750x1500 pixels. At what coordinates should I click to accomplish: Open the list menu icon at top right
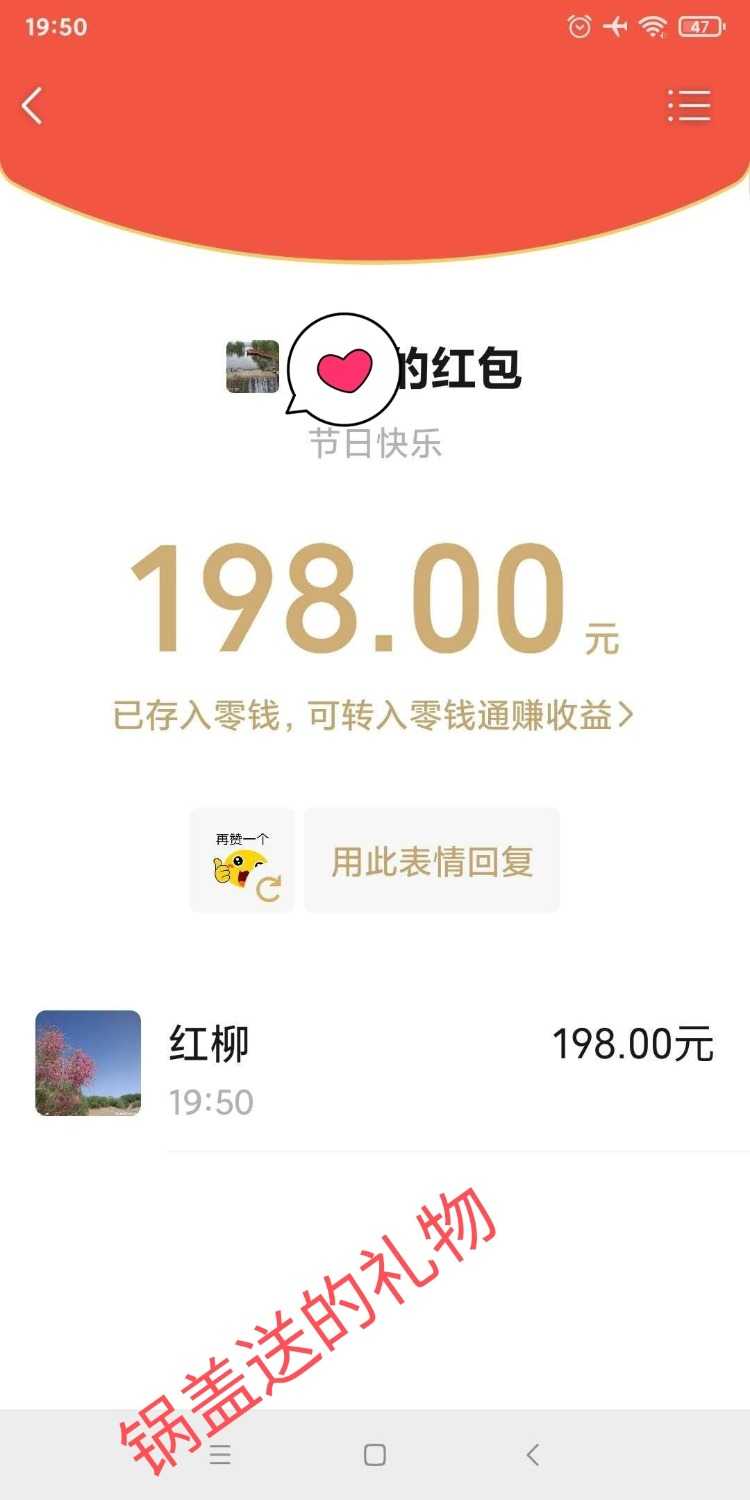[689, 105]
